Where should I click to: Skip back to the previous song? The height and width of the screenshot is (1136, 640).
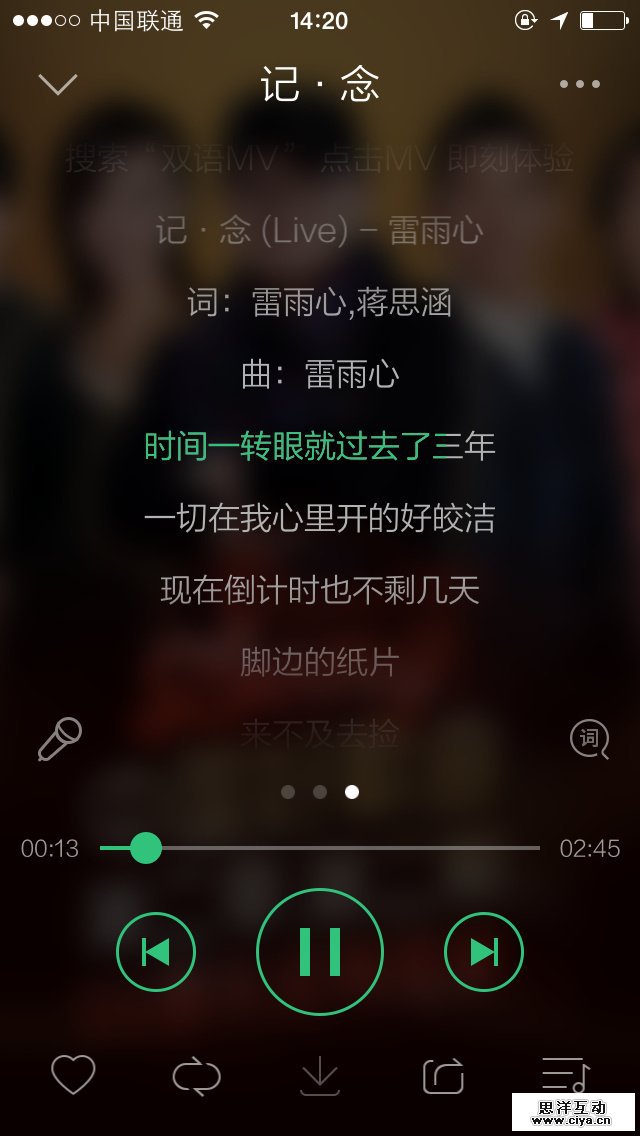tap(156, 952)
